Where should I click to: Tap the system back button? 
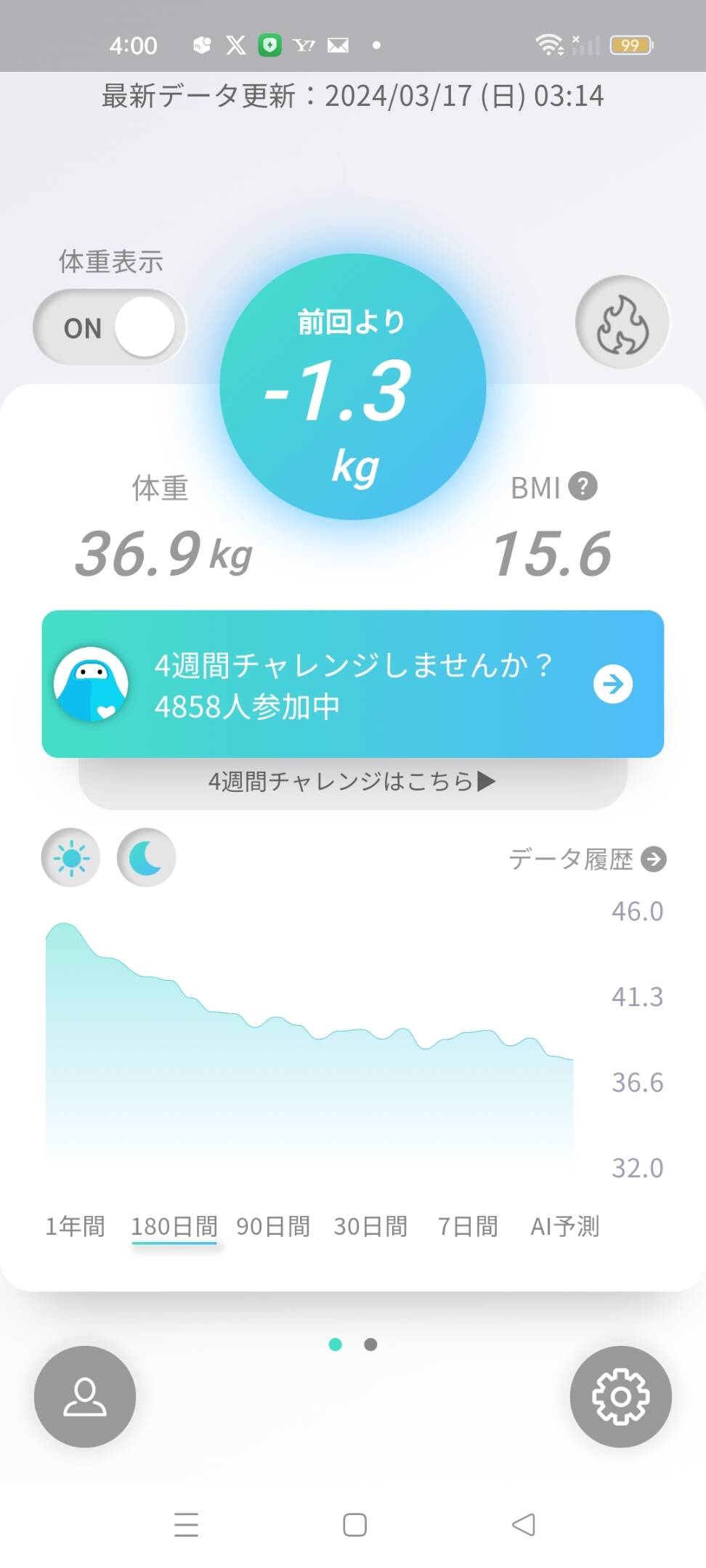pos(524,1524)
